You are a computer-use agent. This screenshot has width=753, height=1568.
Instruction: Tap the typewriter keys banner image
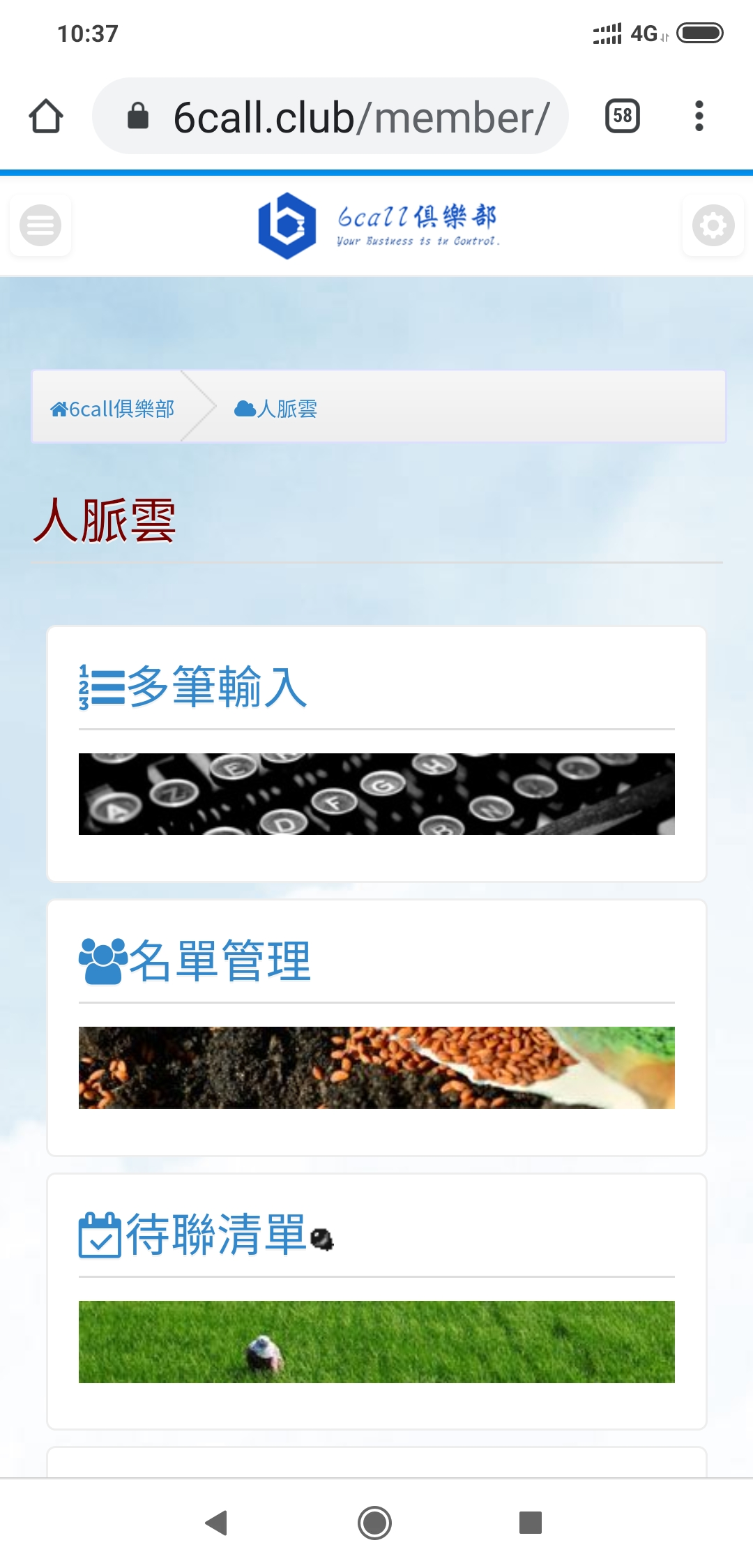coord(376,794)
